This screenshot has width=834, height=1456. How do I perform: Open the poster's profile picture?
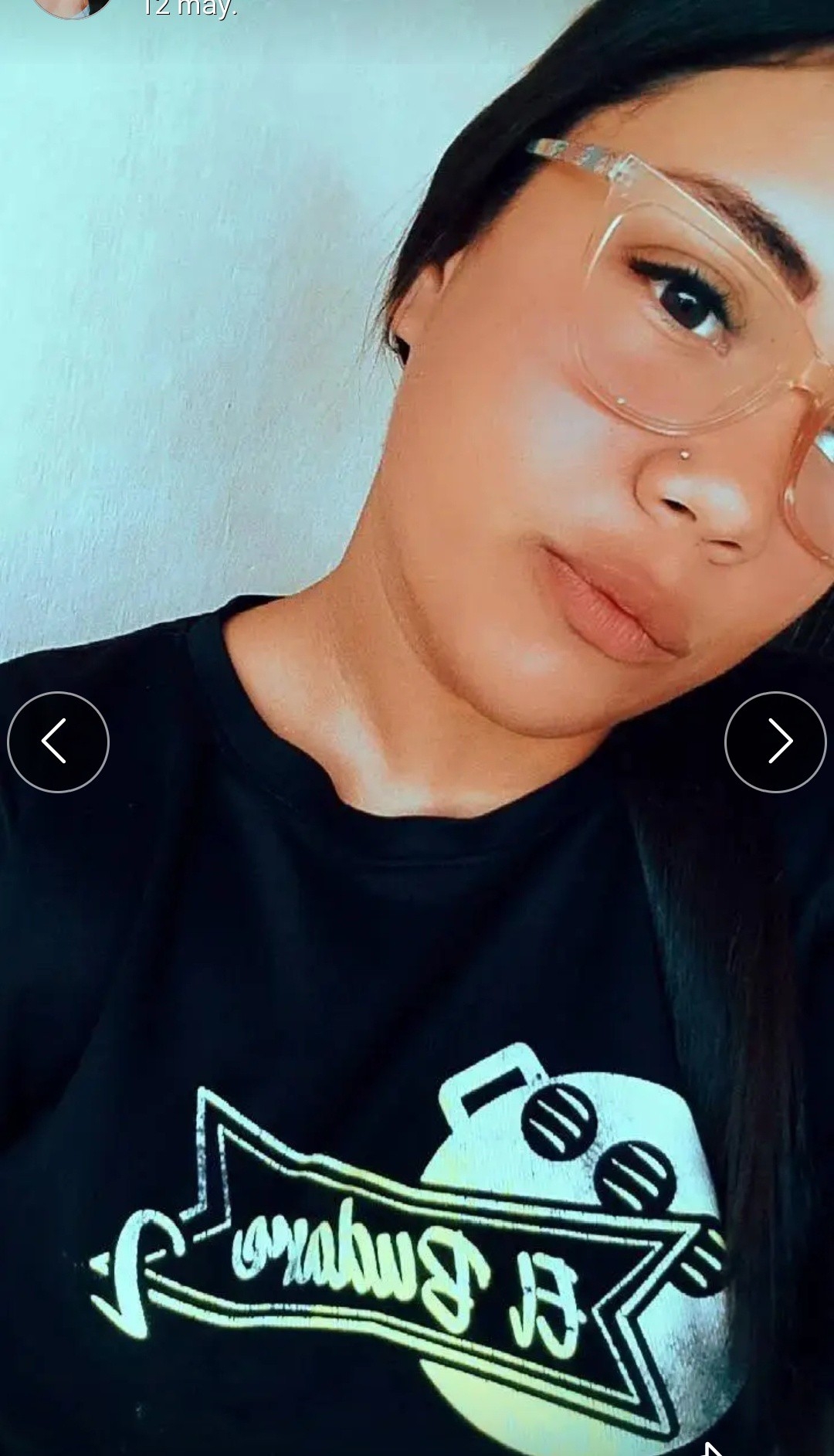click(71, 6)
